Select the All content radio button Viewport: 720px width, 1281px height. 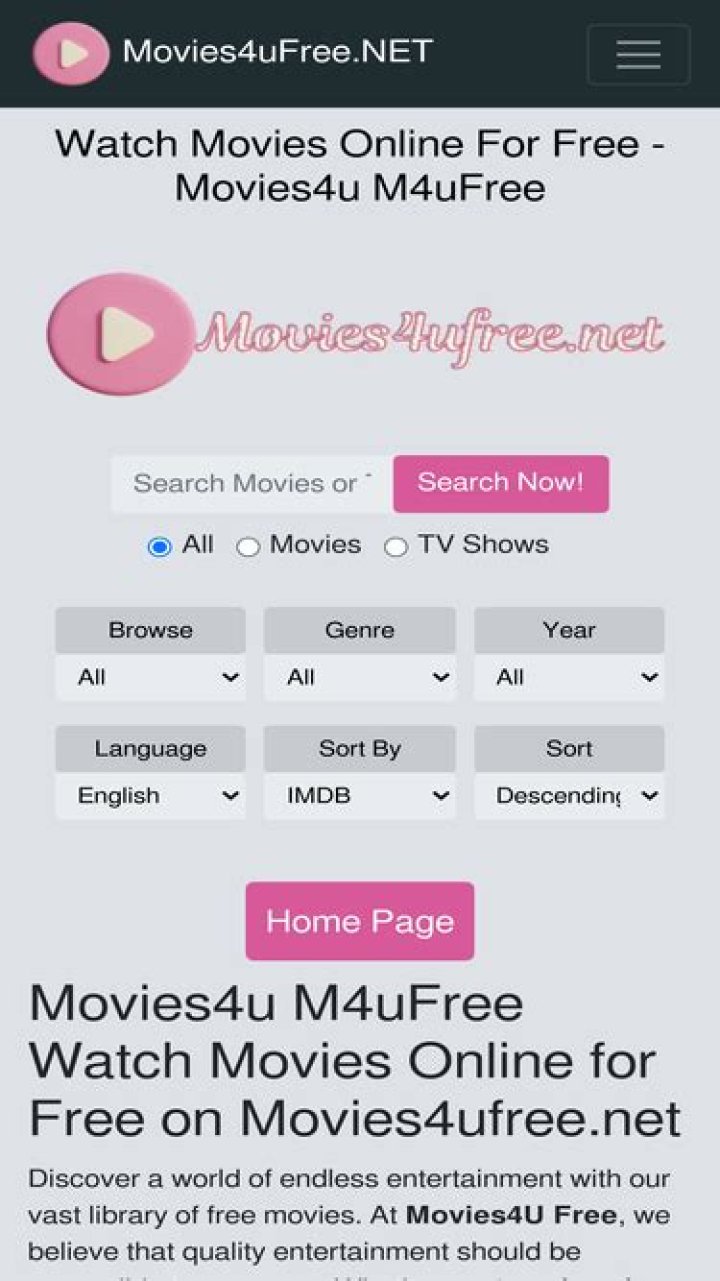[160, 546]
